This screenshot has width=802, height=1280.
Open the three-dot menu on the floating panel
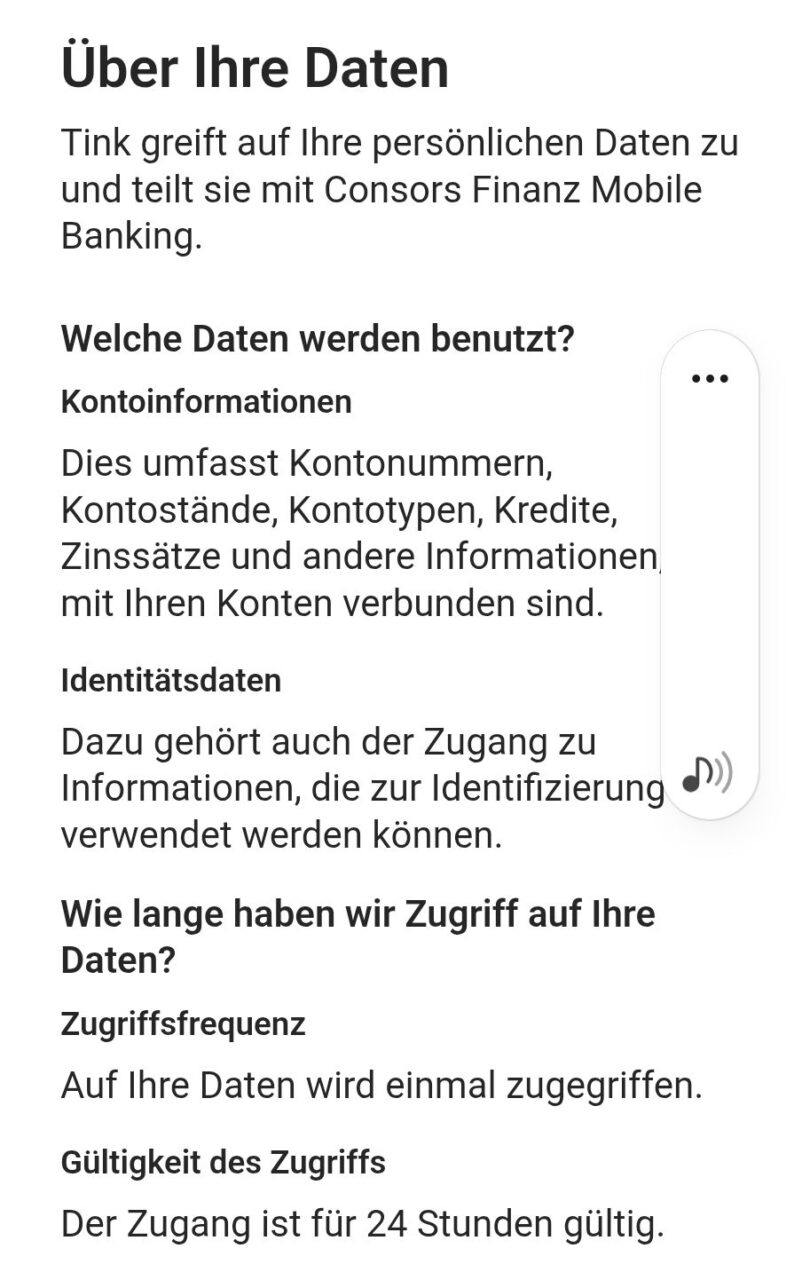(x=710, y=378)
